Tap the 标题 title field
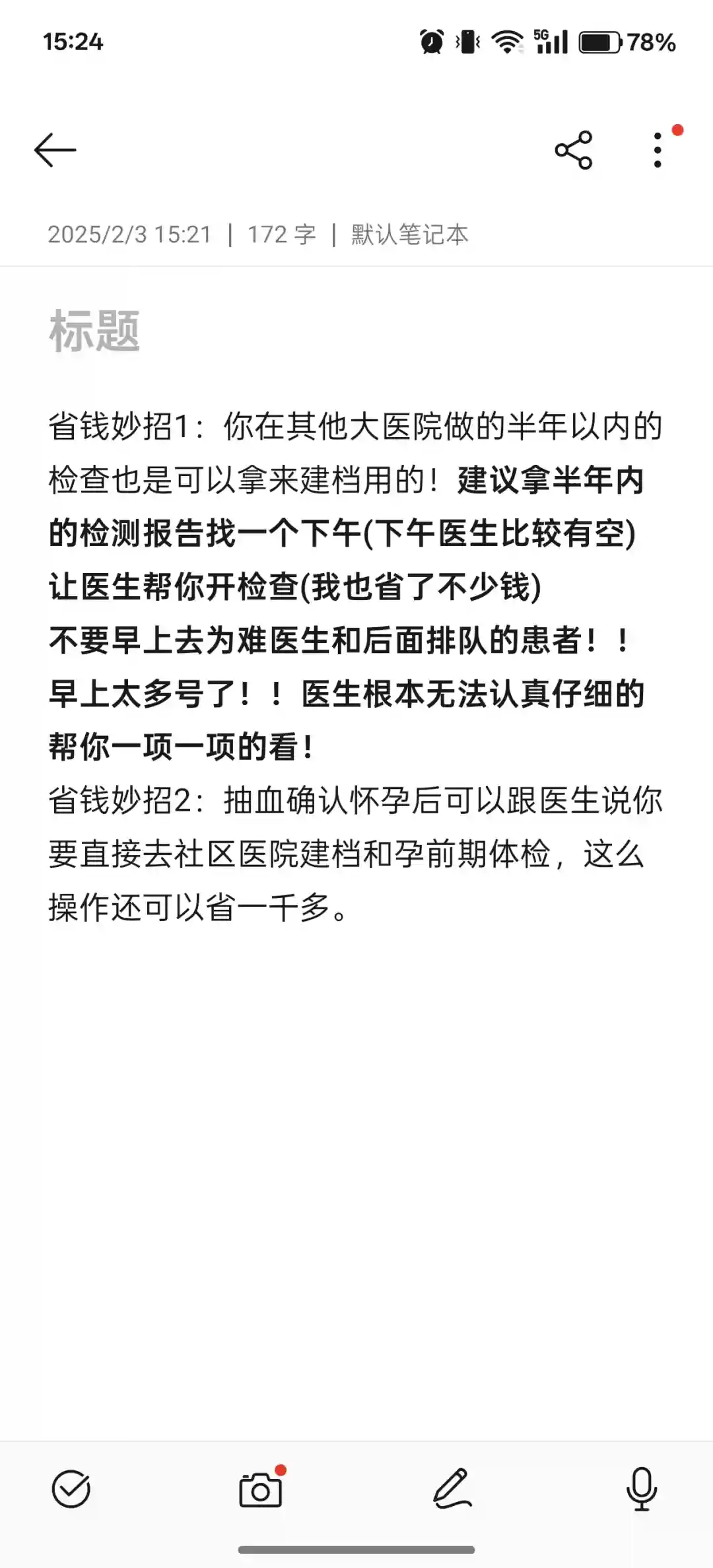The width and height of the screenshot is (713, 1568). (x=94, y=331)
